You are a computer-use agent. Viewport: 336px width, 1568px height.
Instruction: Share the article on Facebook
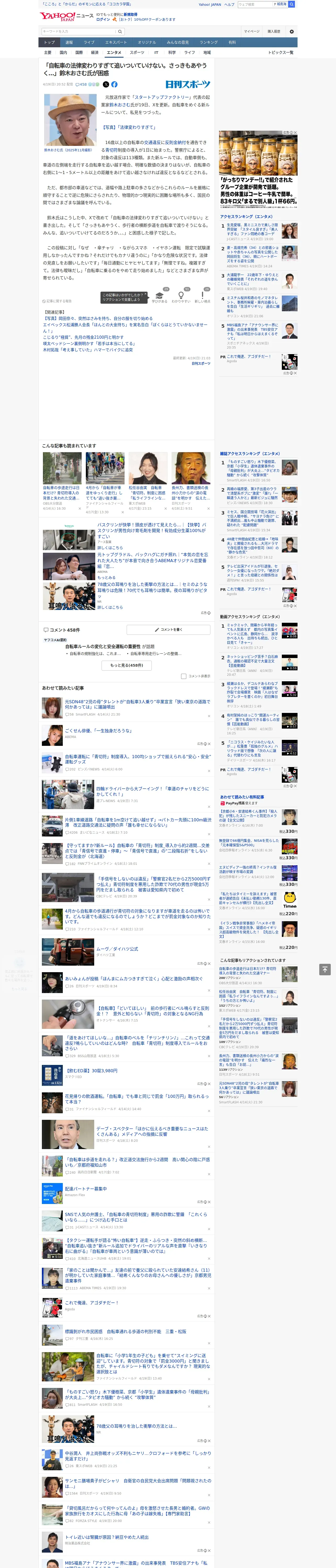[x=114, y=85]
